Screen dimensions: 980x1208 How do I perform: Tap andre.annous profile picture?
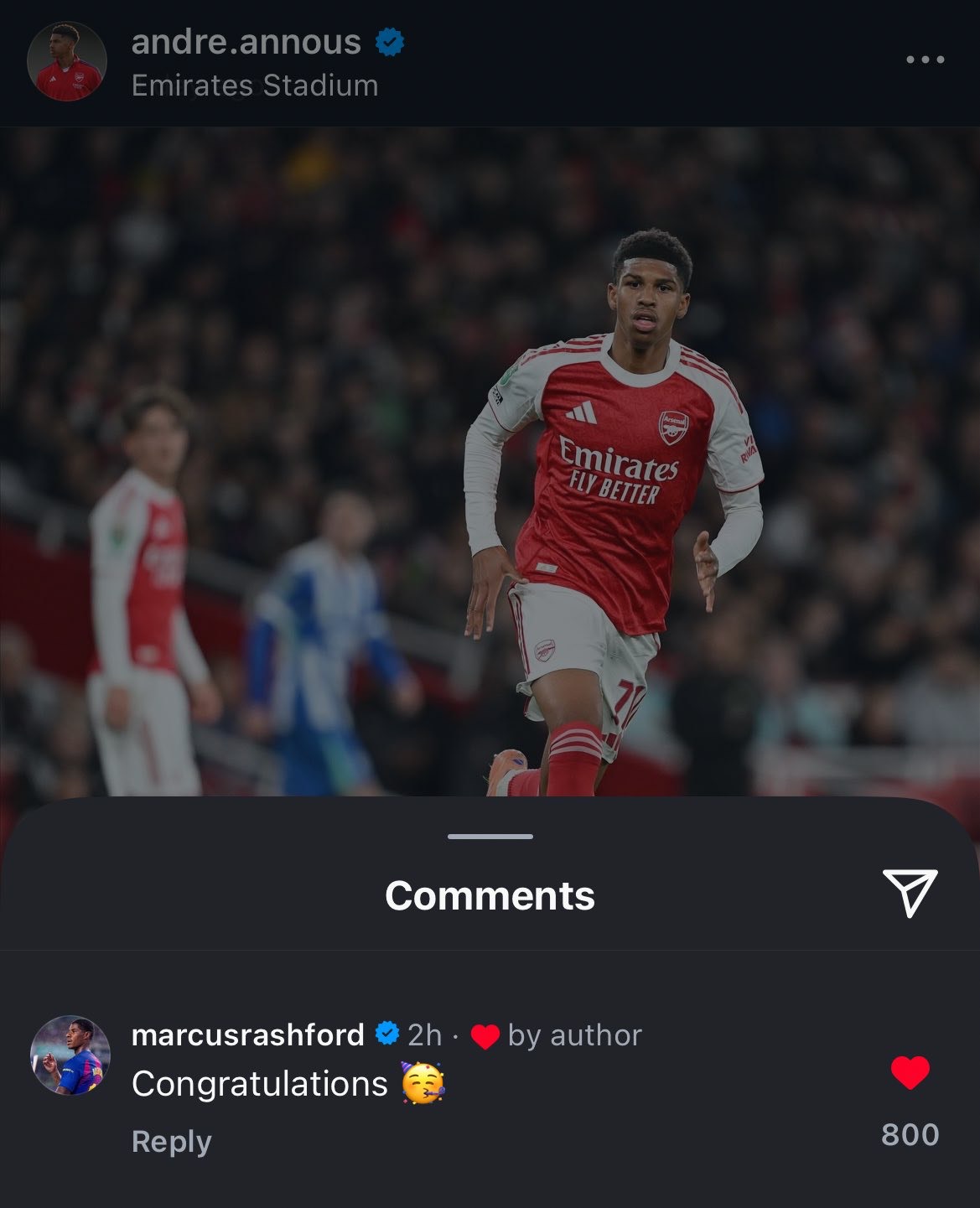tap(66, 61)
